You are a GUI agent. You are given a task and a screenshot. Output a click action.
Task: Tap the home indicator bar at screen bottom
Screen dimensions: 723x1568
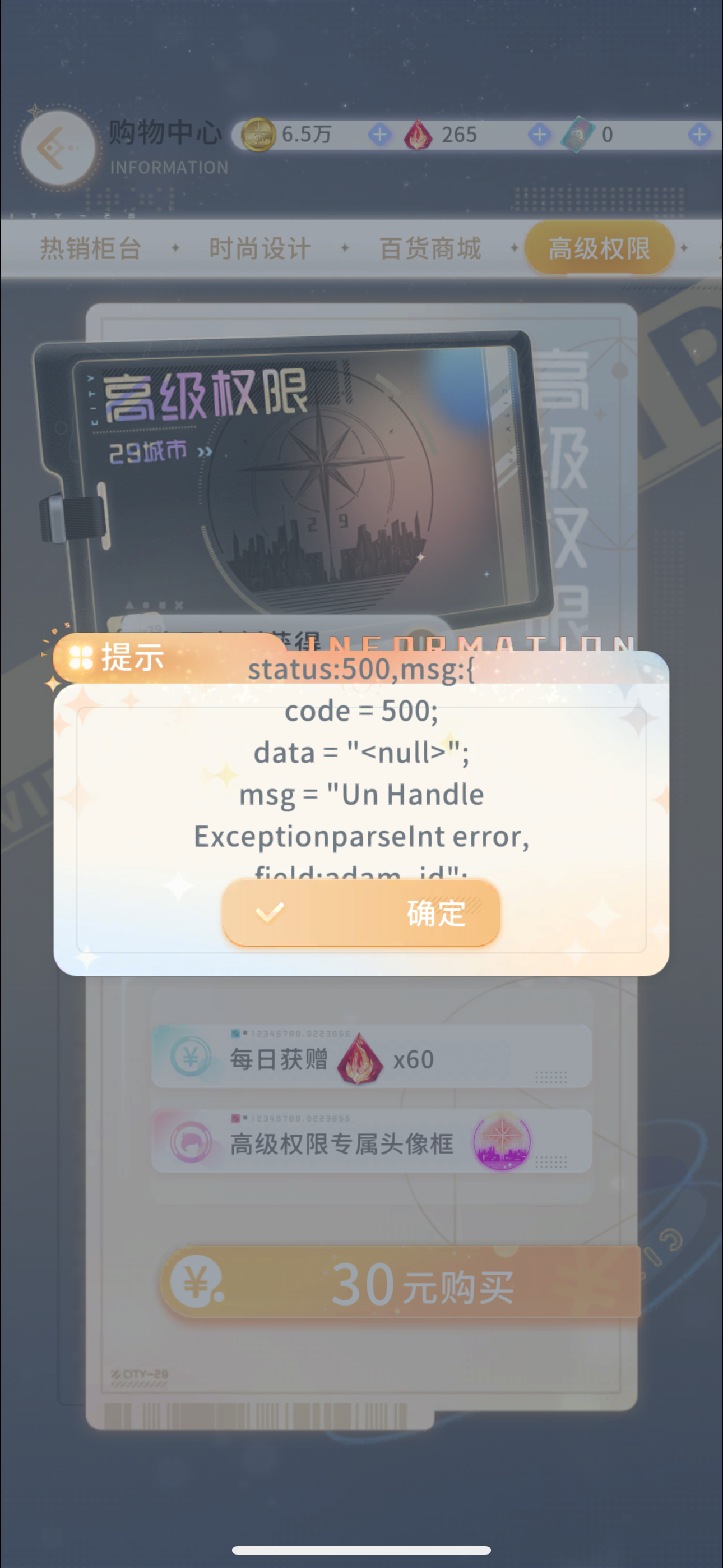[361, 1549]
